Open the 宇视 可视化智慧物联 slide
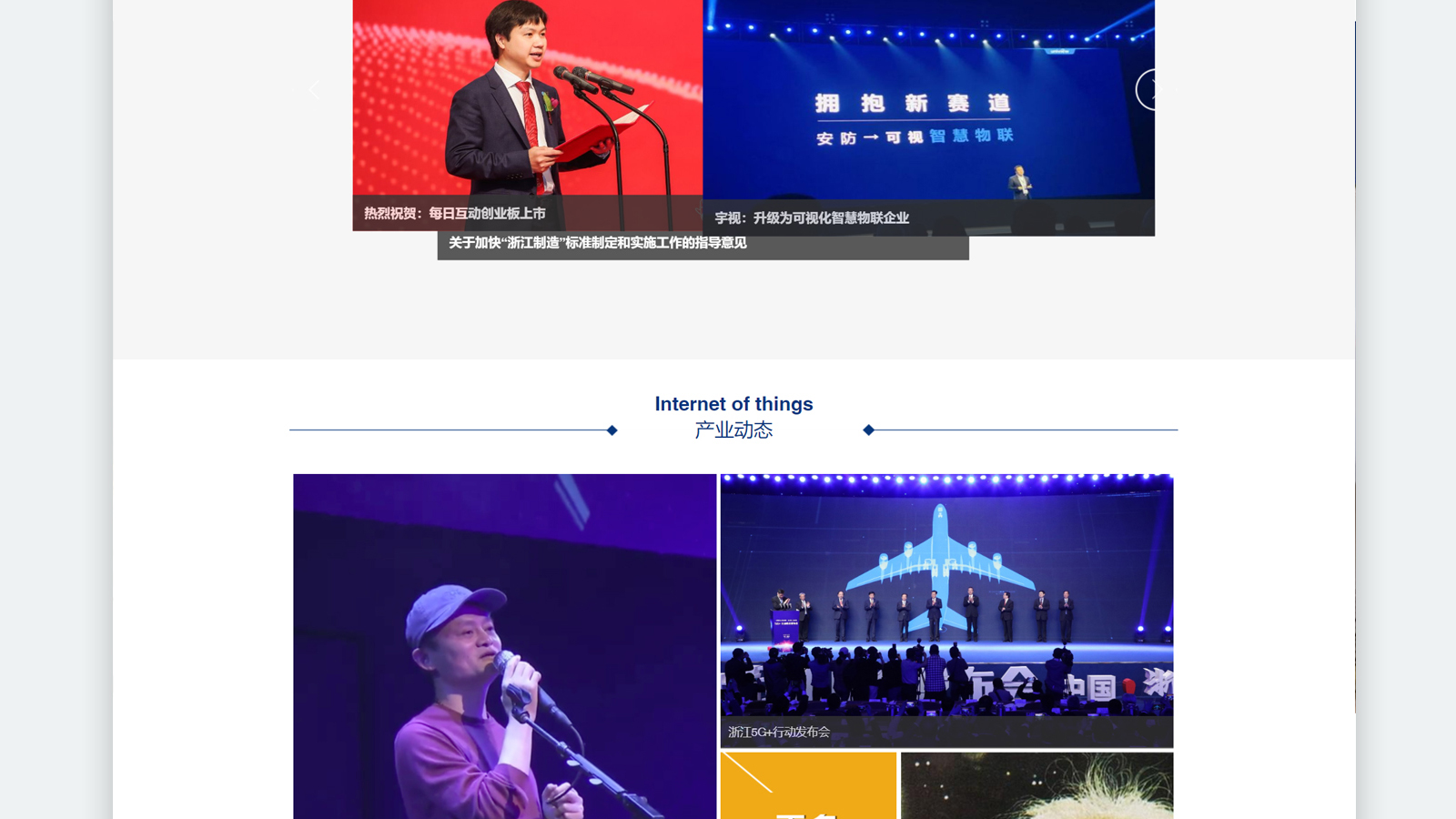Screen dimensions: 1456x819 tap(928, 118)
